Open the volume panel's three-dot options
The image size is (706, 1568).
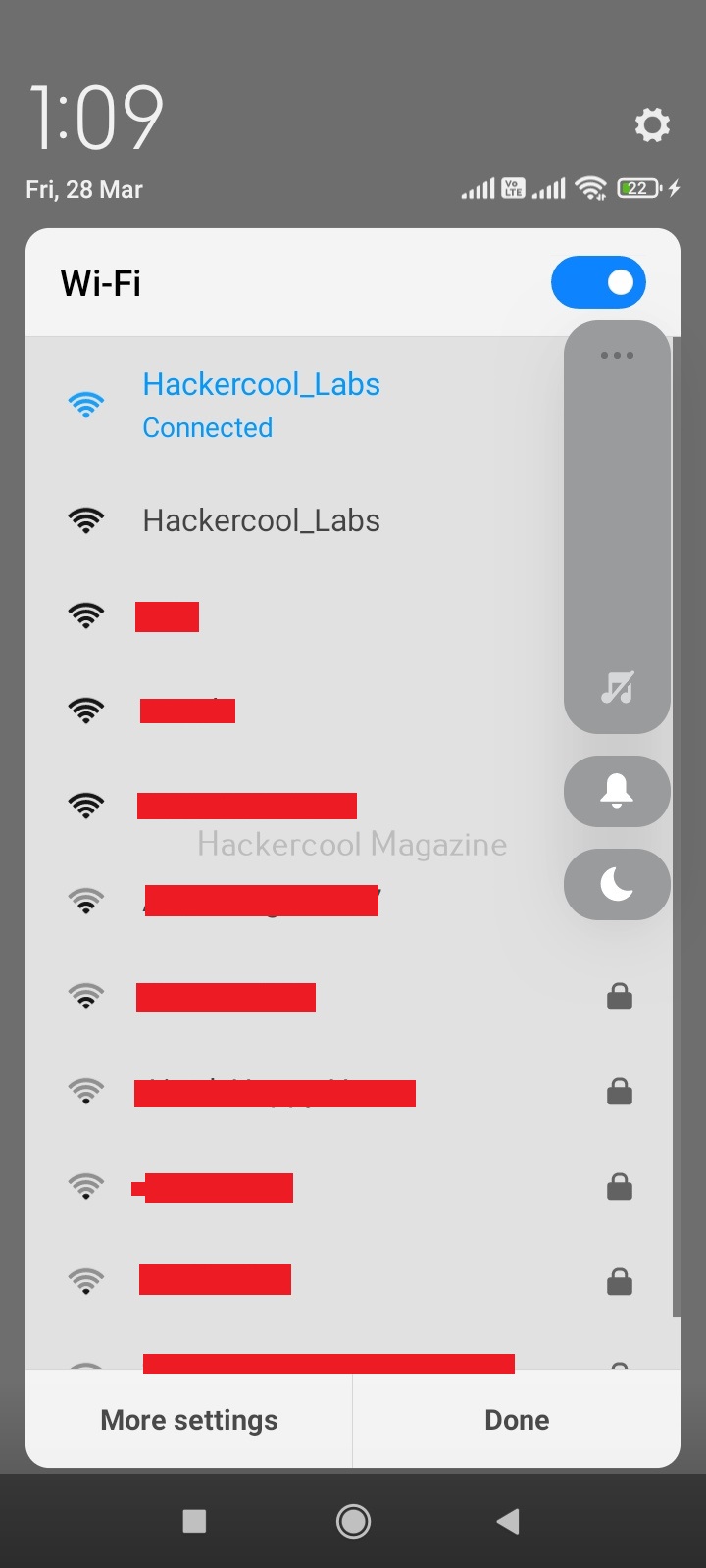coord(617,355)
